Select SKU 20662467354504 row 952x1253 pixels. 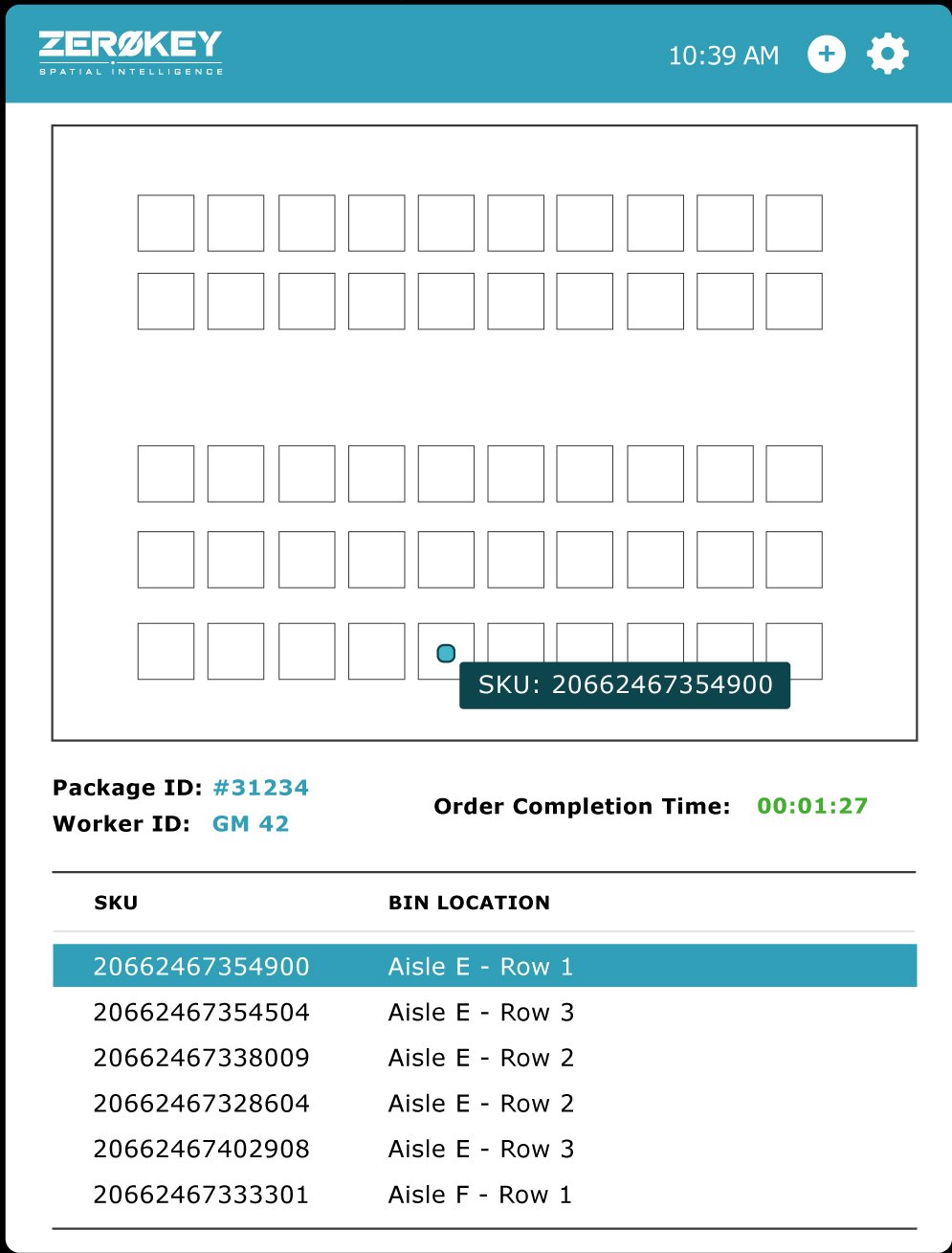[x=483, y=1012]
